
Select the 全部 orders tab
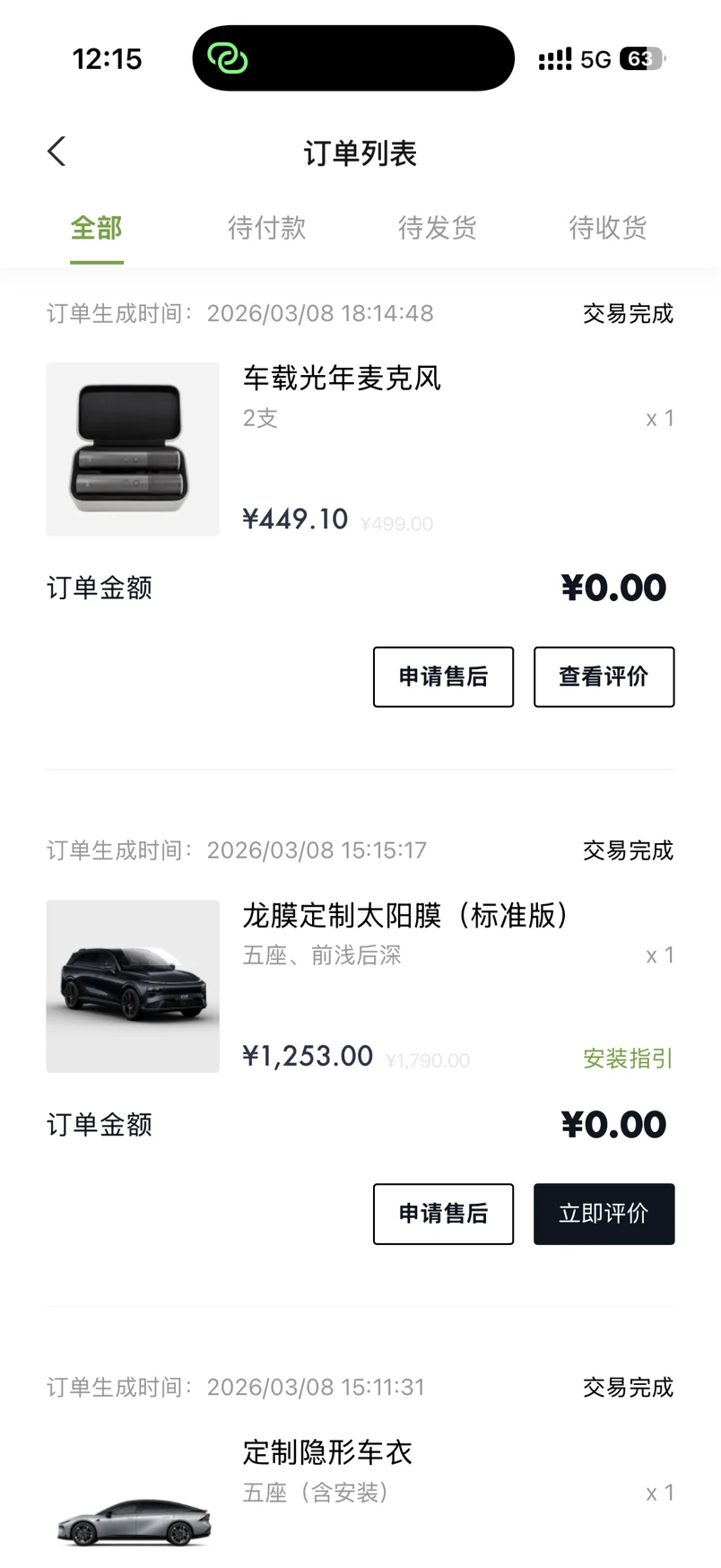click(x=97, y=229)
